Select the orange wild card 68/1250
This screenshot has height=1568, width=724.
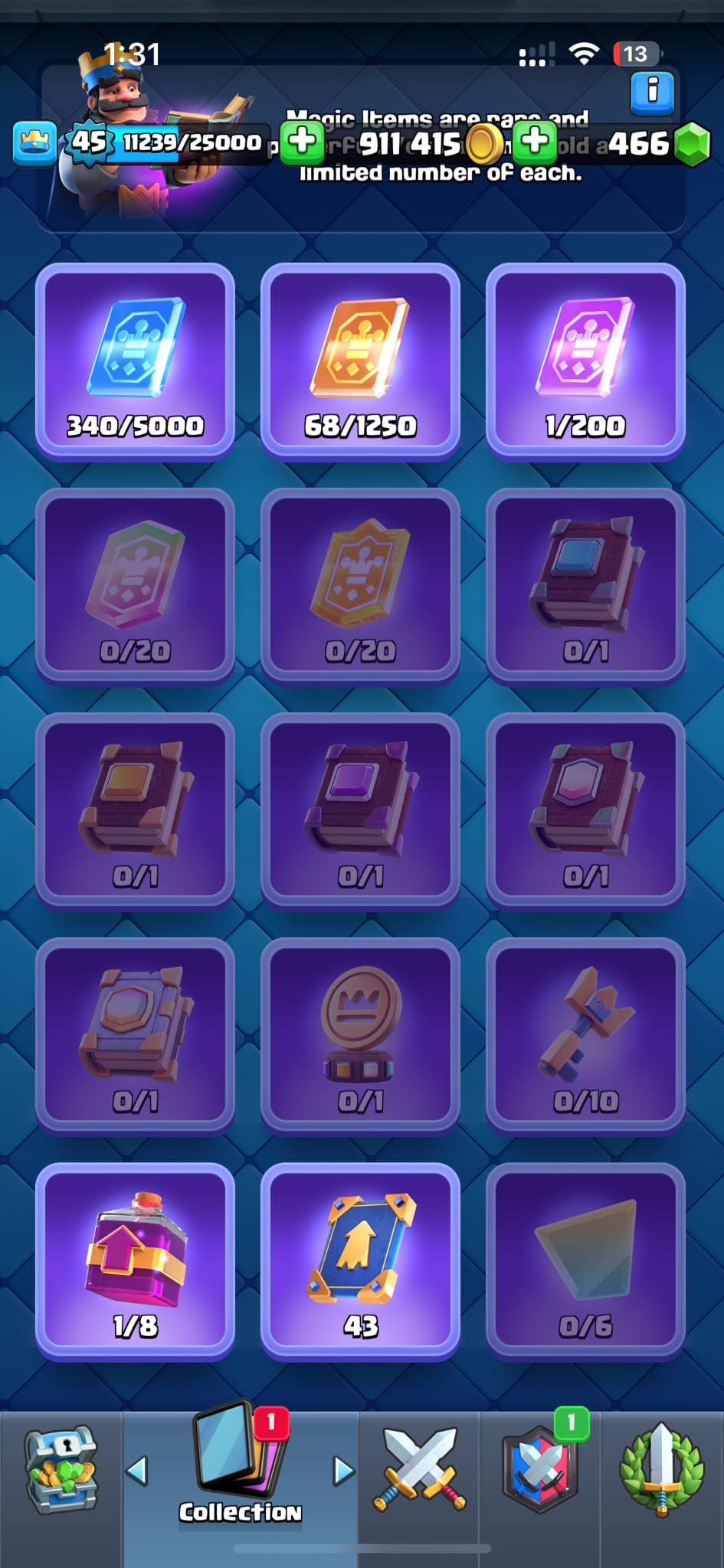tap(360, 361)
